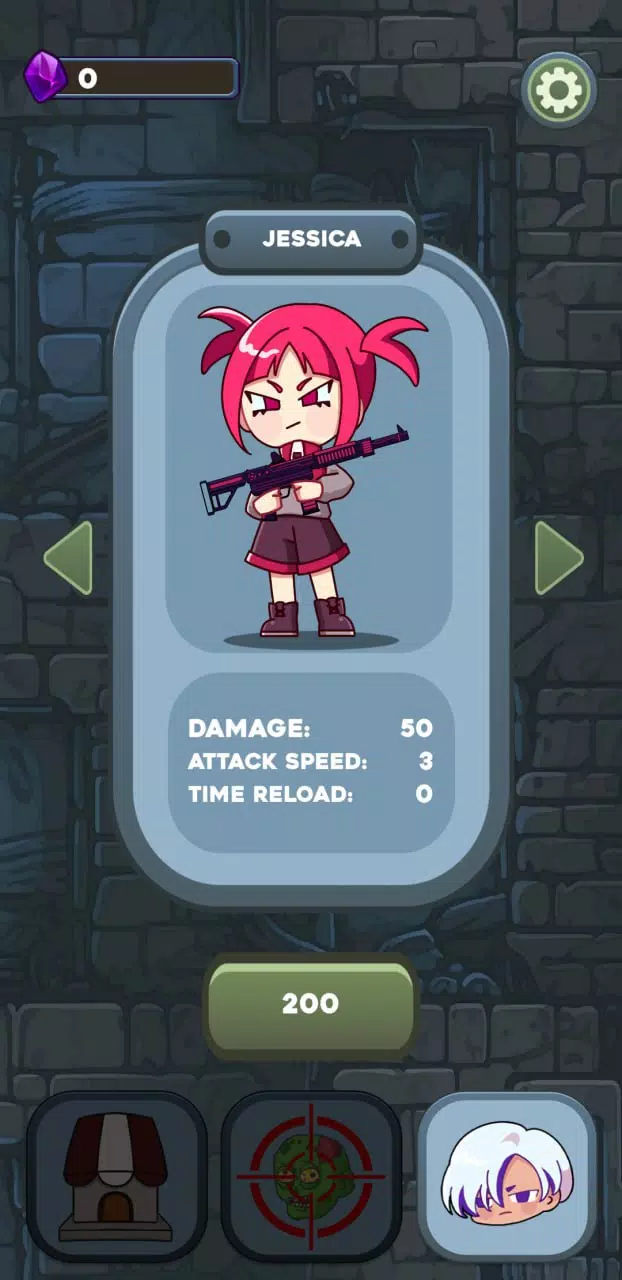Open the white-haired character tab

tap(508, 1175)
